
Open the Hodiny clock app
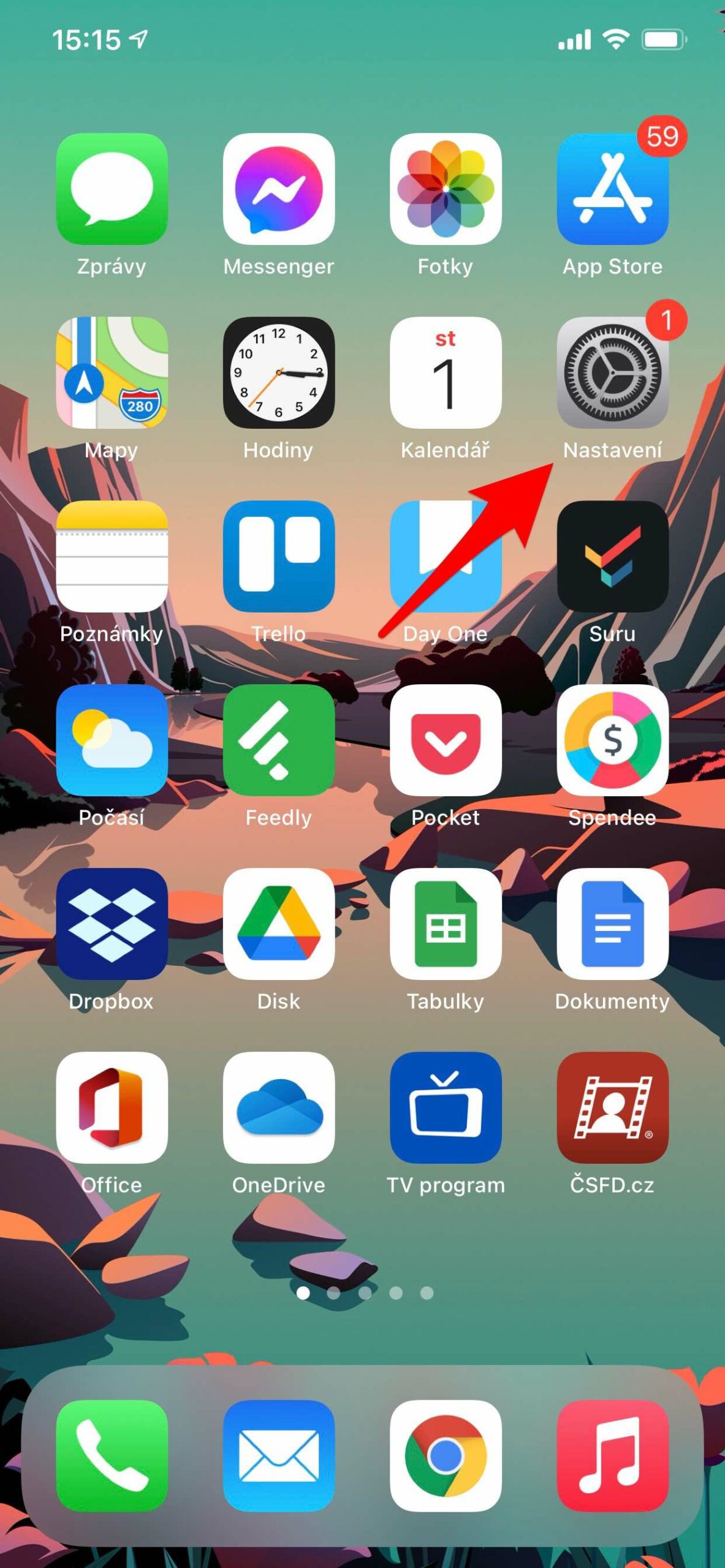tap(279, 372)
